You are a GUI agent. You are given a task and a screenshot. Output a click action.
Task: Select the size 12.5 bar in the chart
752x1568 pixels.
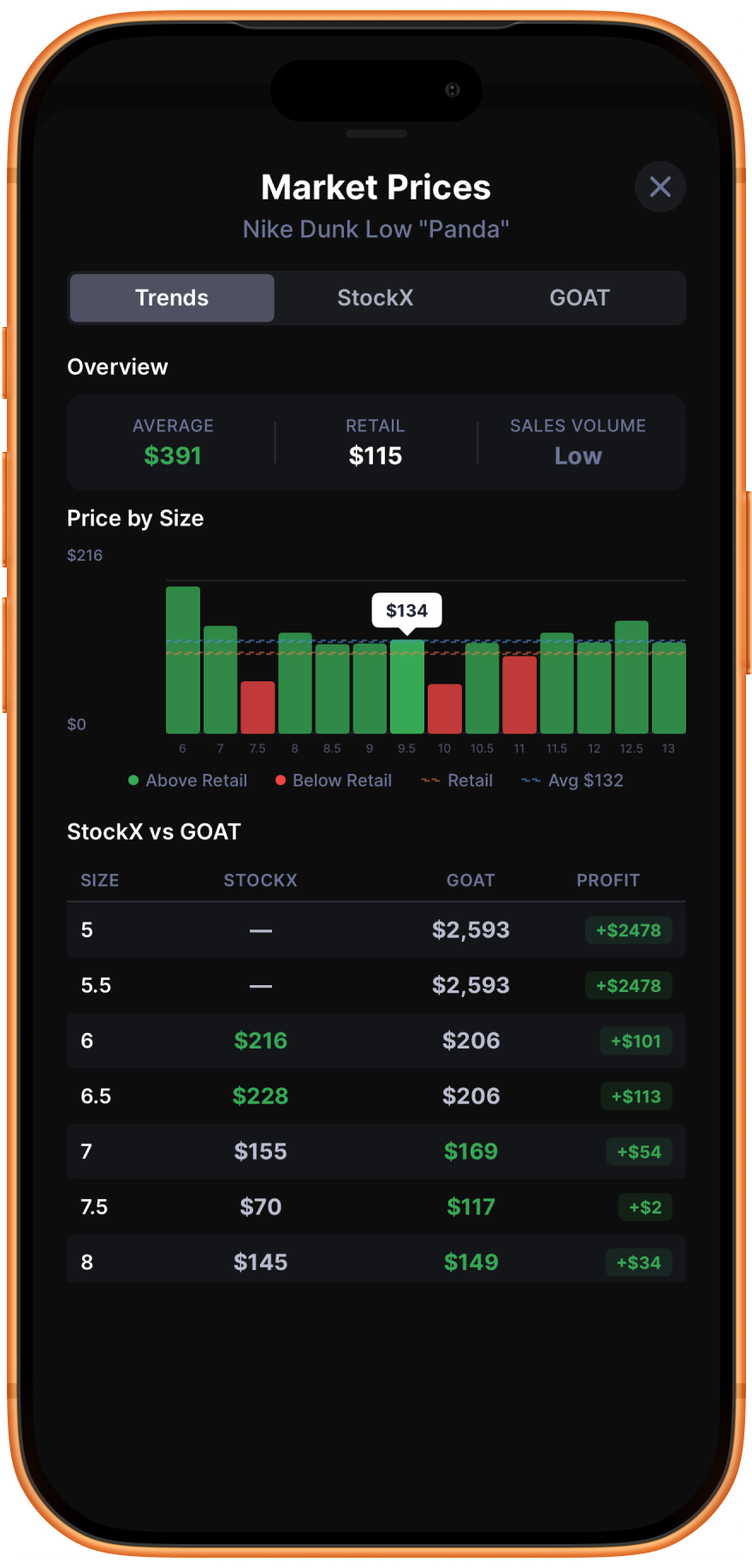pos(631,677)
